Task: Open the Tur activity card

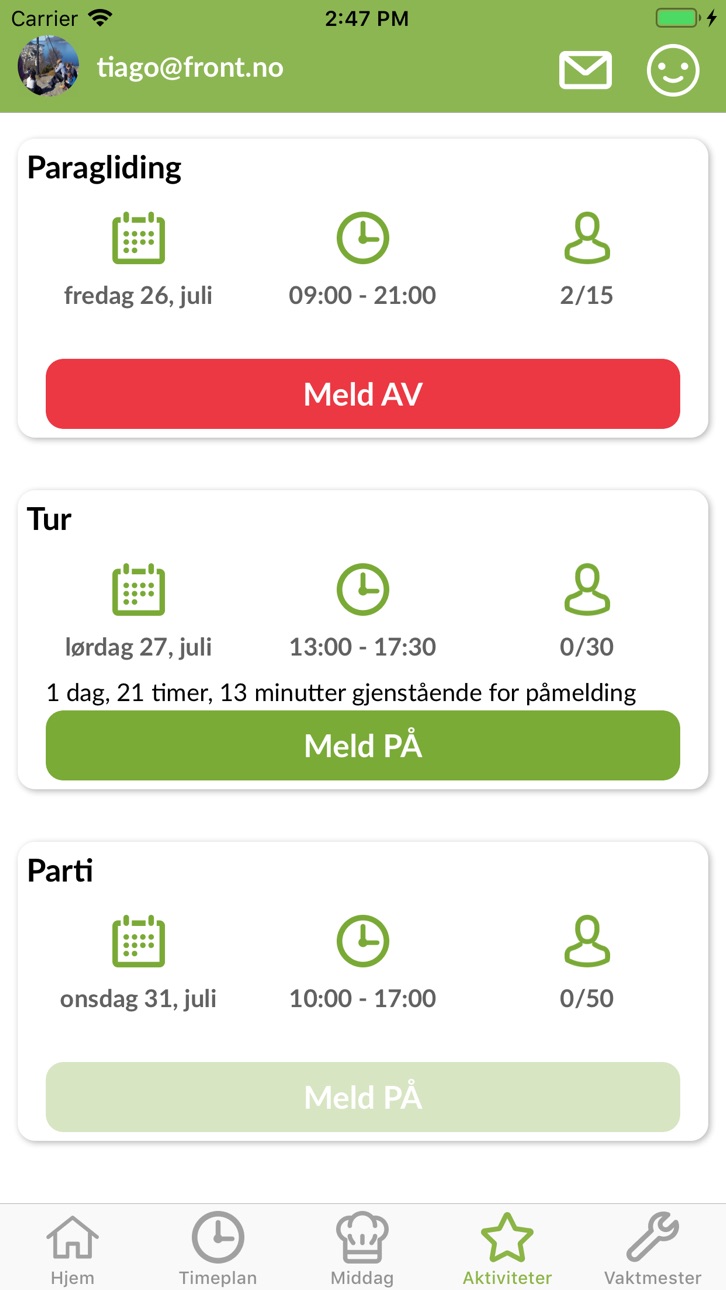Action: [x=363, y=640]
